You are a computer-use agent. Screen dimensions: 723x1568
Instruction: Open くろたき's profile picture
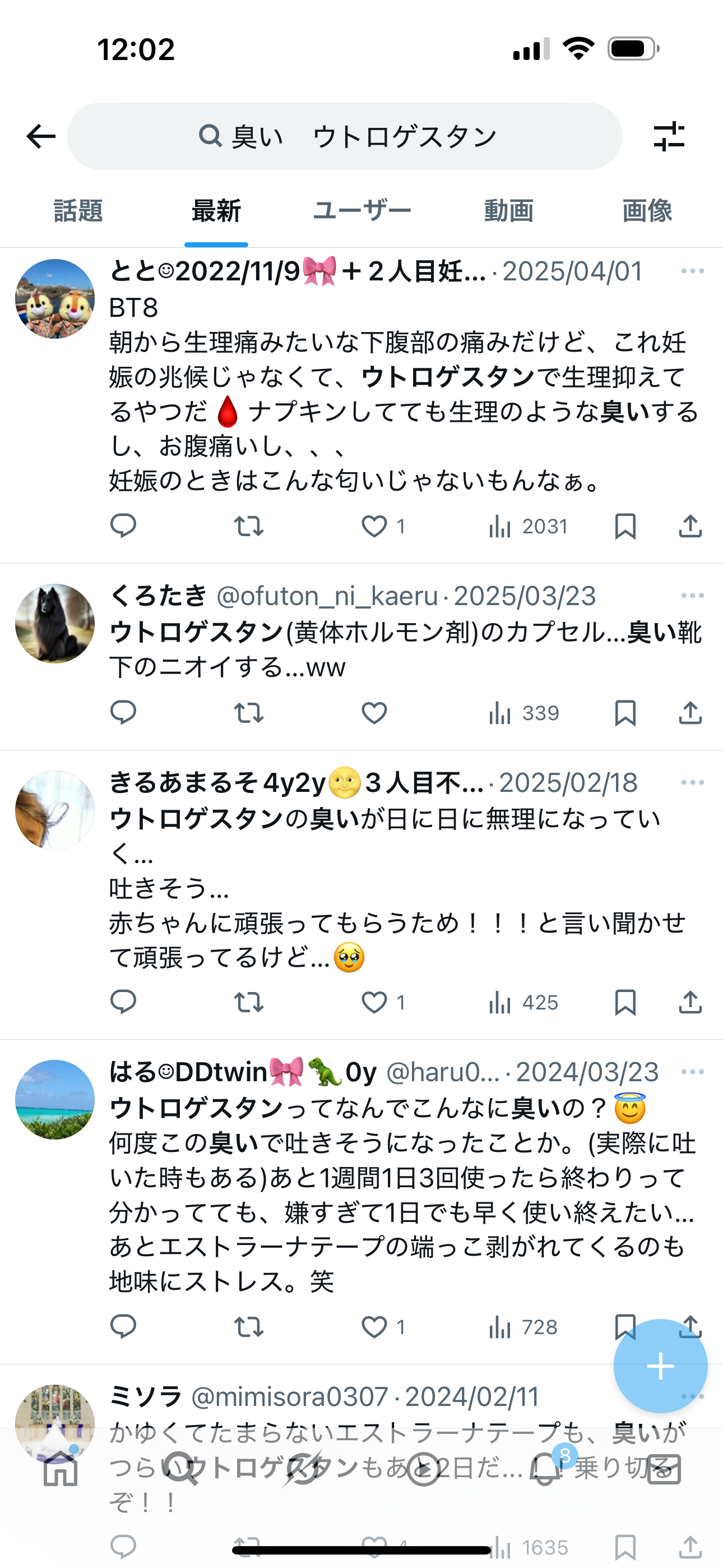pos(55,623)
